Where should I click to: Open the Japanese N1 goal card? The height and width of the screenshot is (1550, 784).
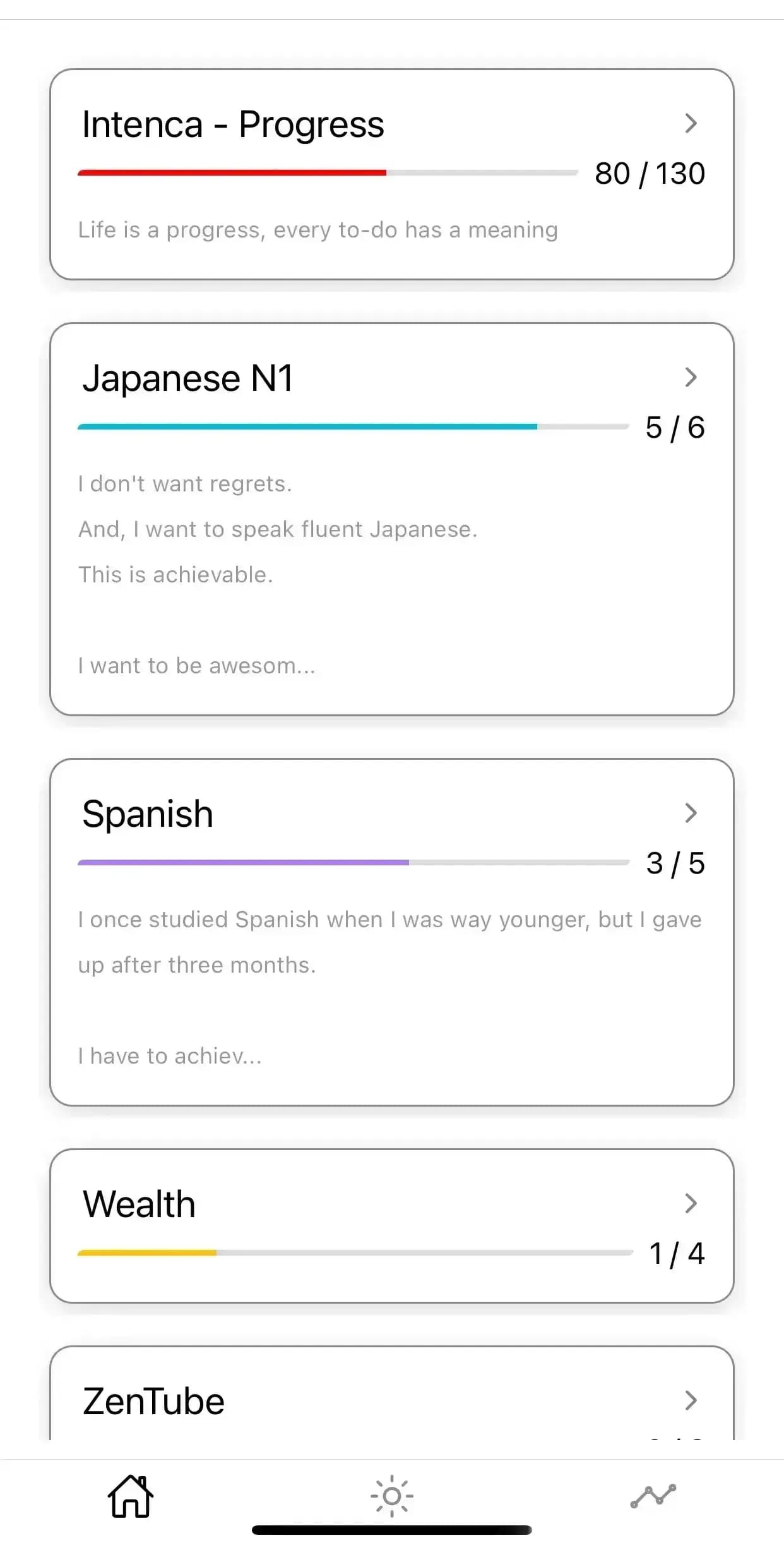[391, 519]
